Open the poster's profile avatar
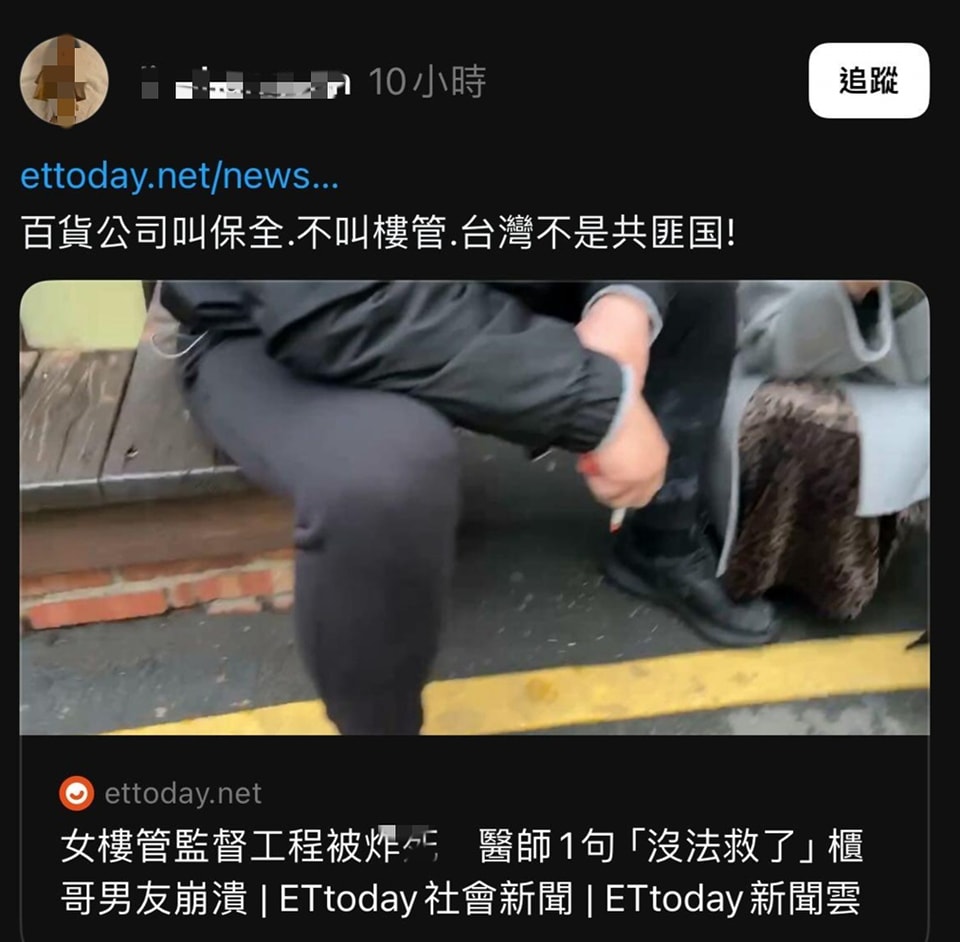960x942 pixels. pyautogui.click(x=64, y=81)
